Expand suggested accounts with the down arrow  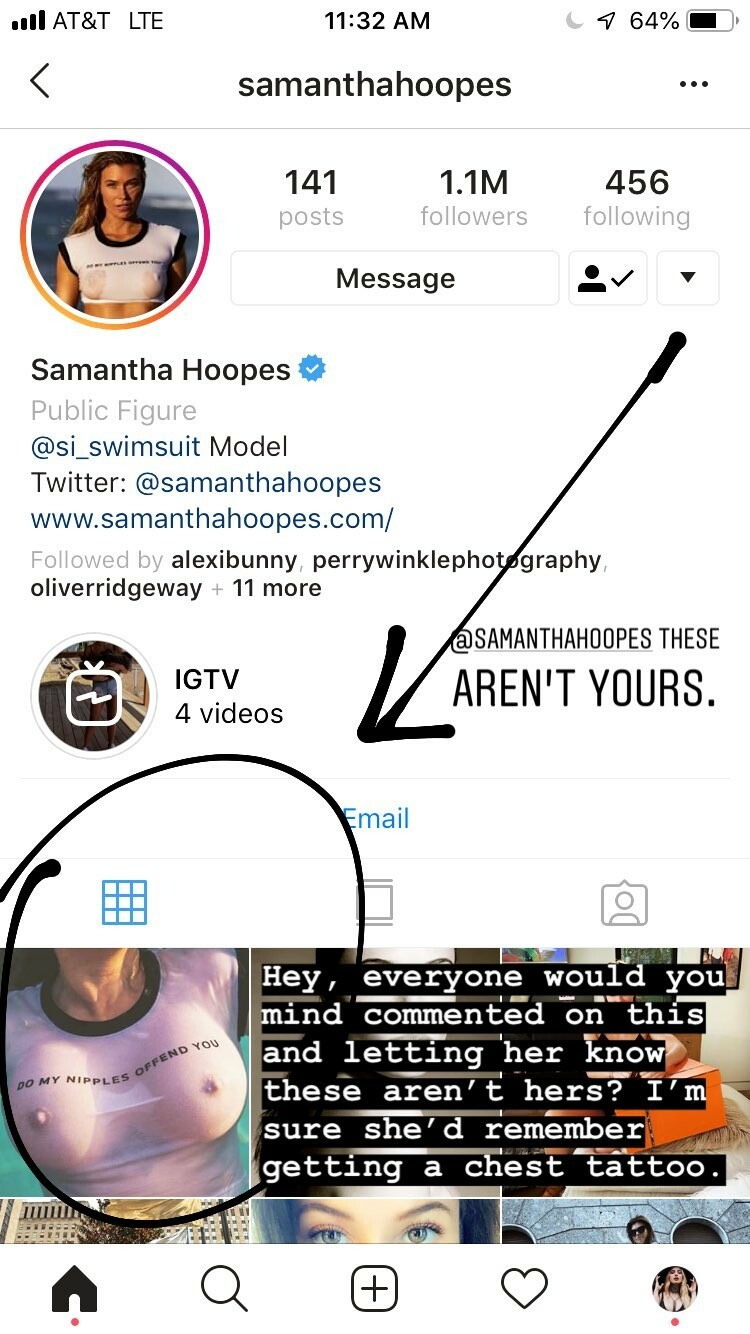click(687, 278)
